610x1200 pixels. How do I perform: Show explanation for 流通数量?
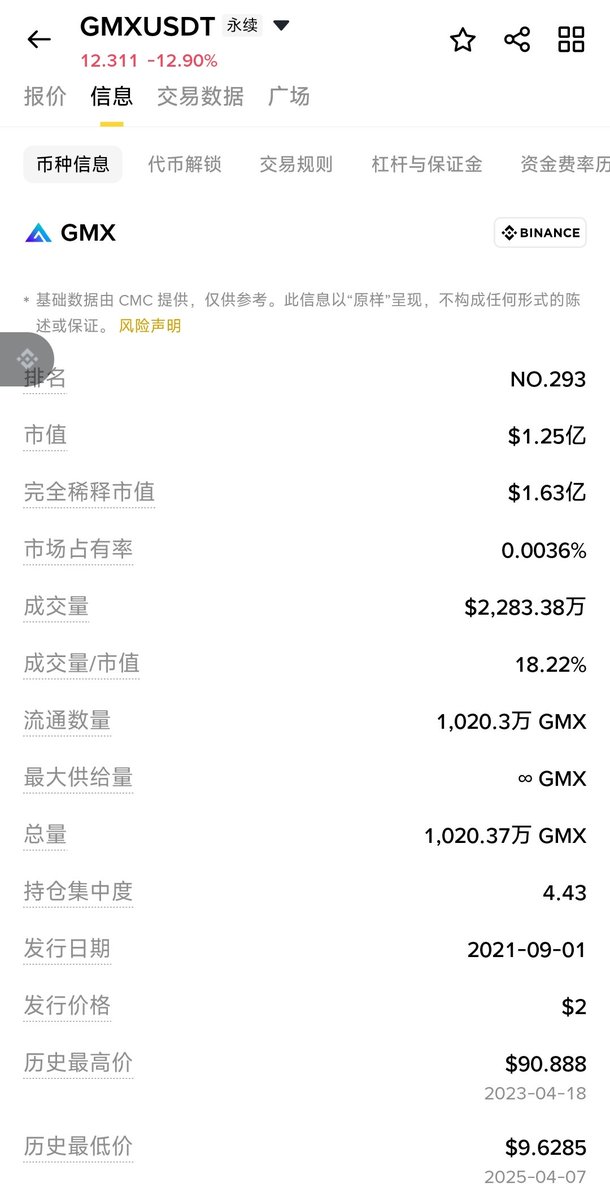tap(67, 720)
